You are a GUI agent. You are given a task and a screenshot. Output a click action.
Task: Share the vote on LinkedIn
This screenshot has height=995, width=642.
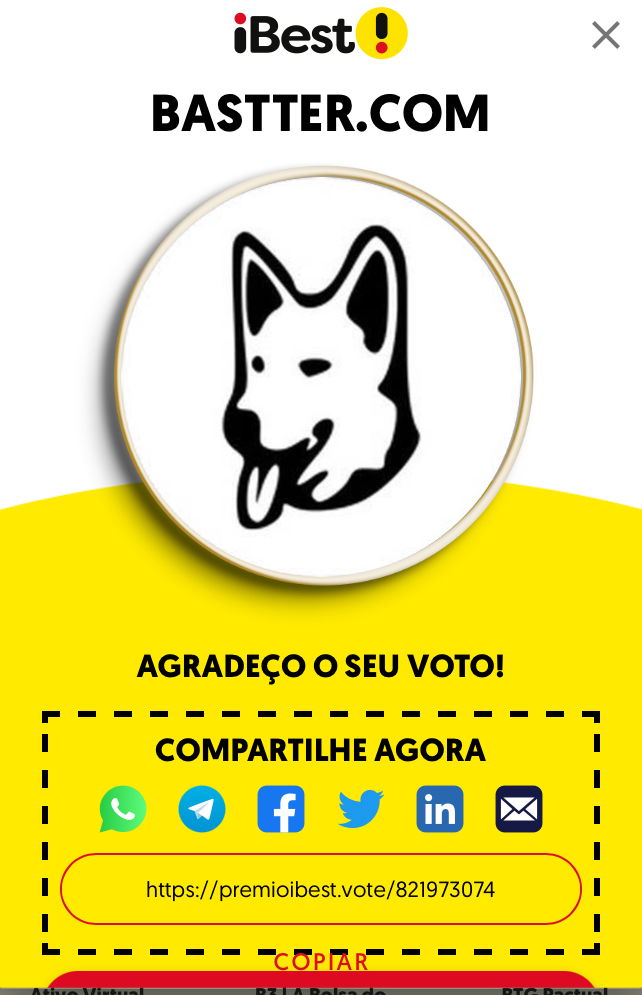pos(440,809)
